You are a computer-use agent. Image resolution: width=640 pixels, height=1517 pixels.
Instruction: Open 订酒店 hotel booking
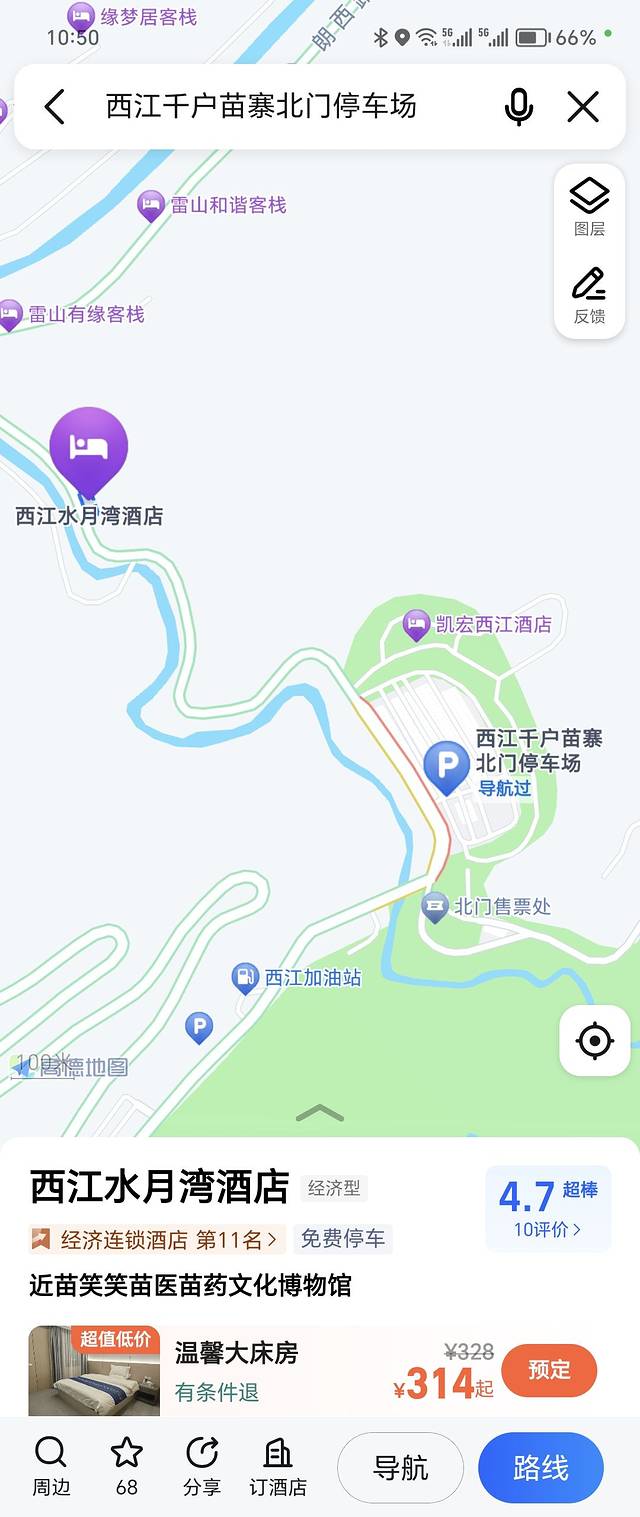coord(278,1466)
